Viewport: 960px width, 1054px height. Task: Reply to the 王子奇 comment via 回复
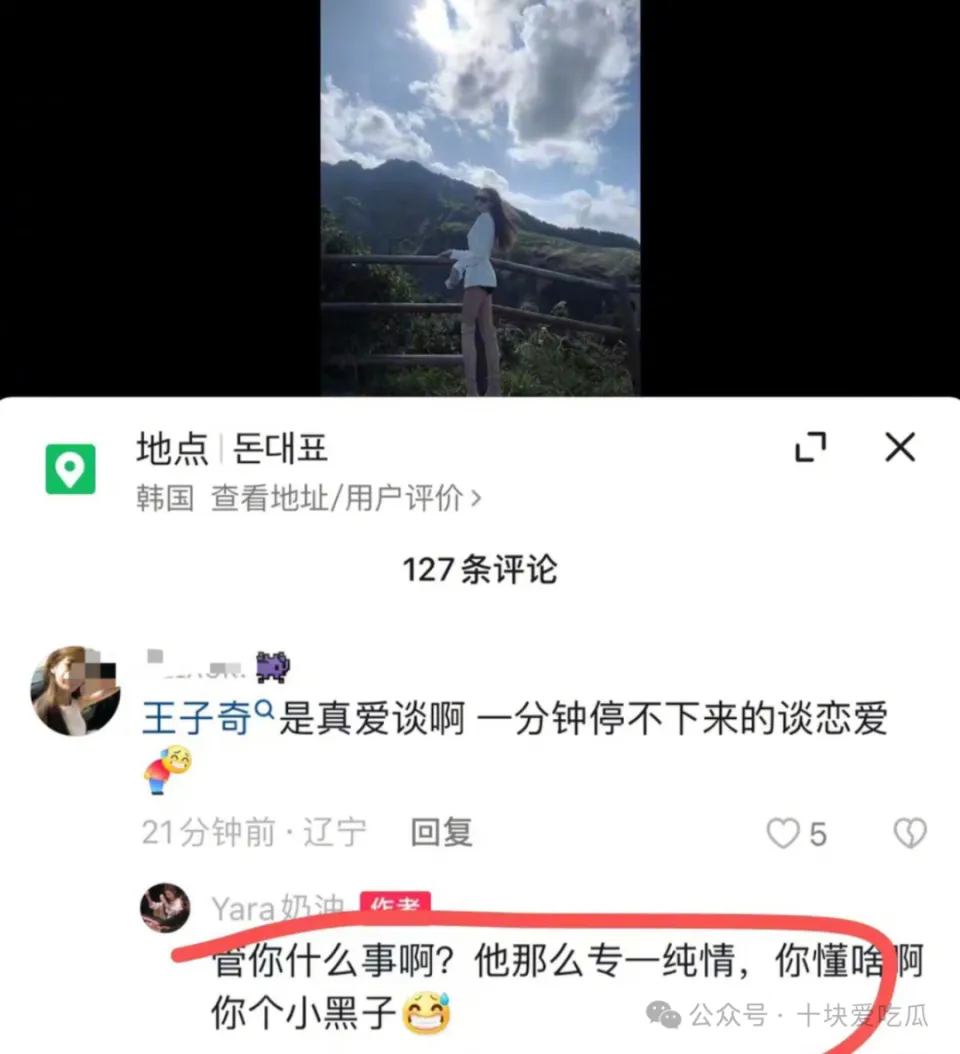(441, 832)
